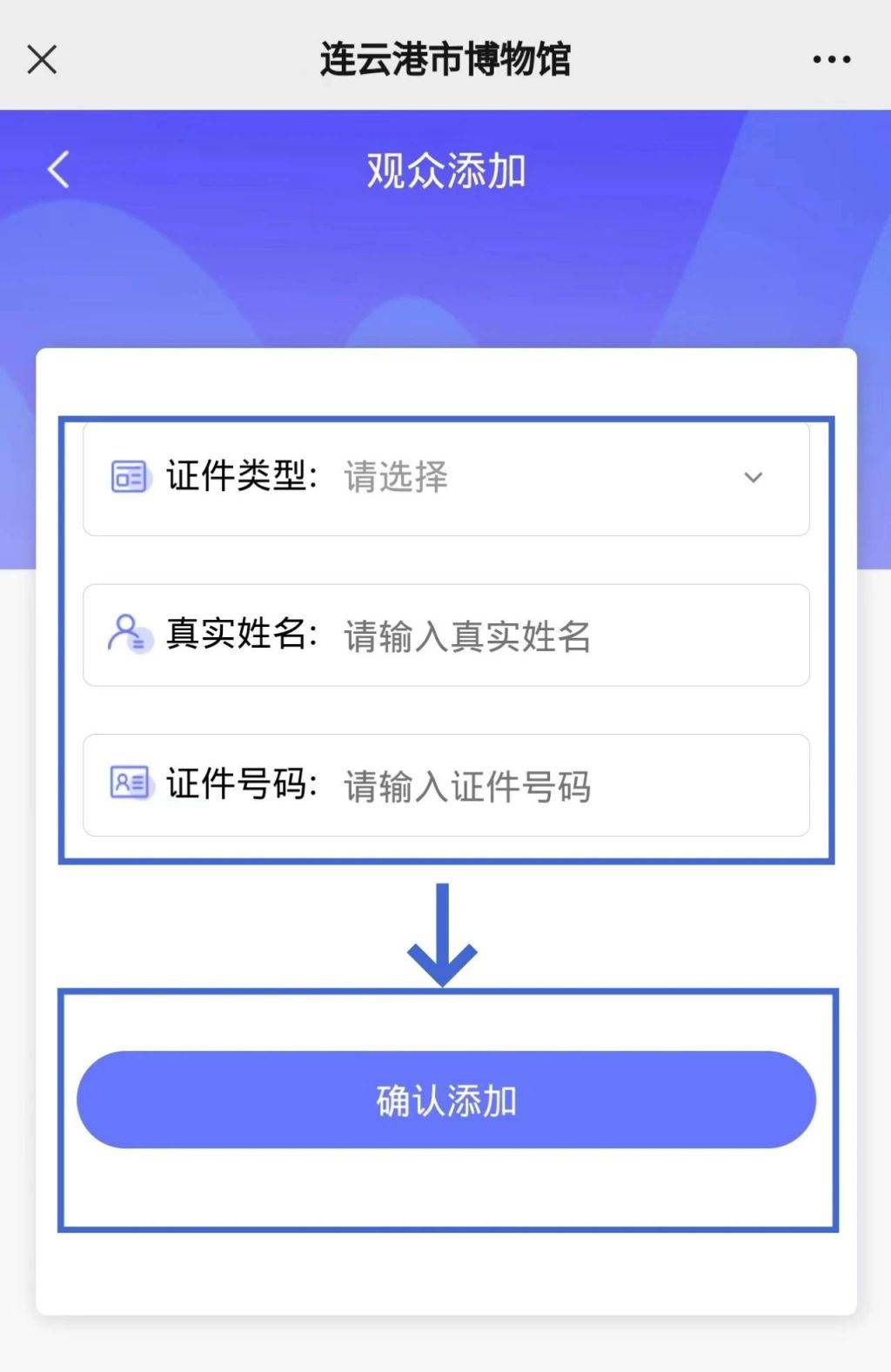Expand the 证件类型 dropdown
This screenshot has height=1372, width=891.
752,477
